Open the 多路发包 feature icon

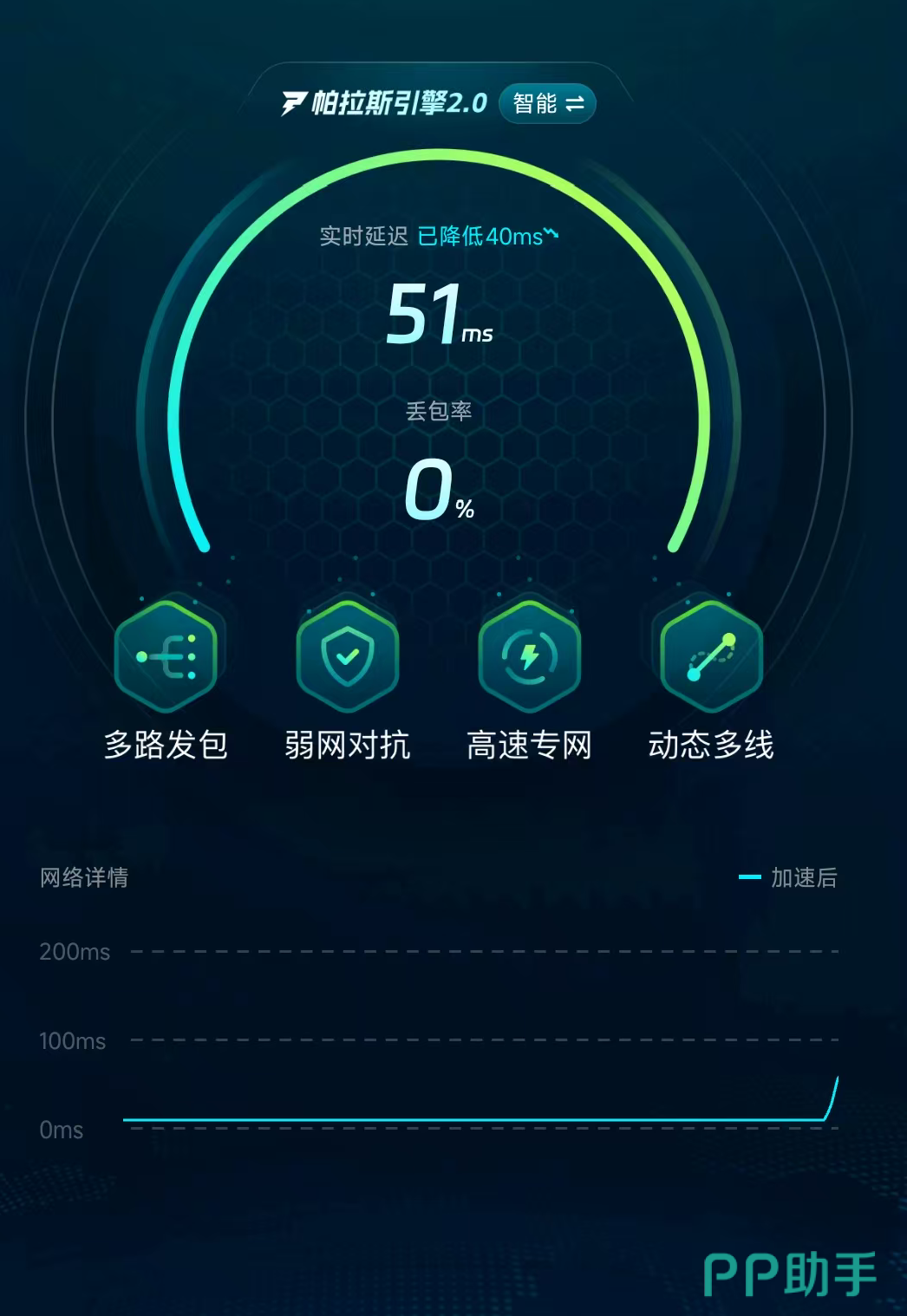click(x=166, y=657)
